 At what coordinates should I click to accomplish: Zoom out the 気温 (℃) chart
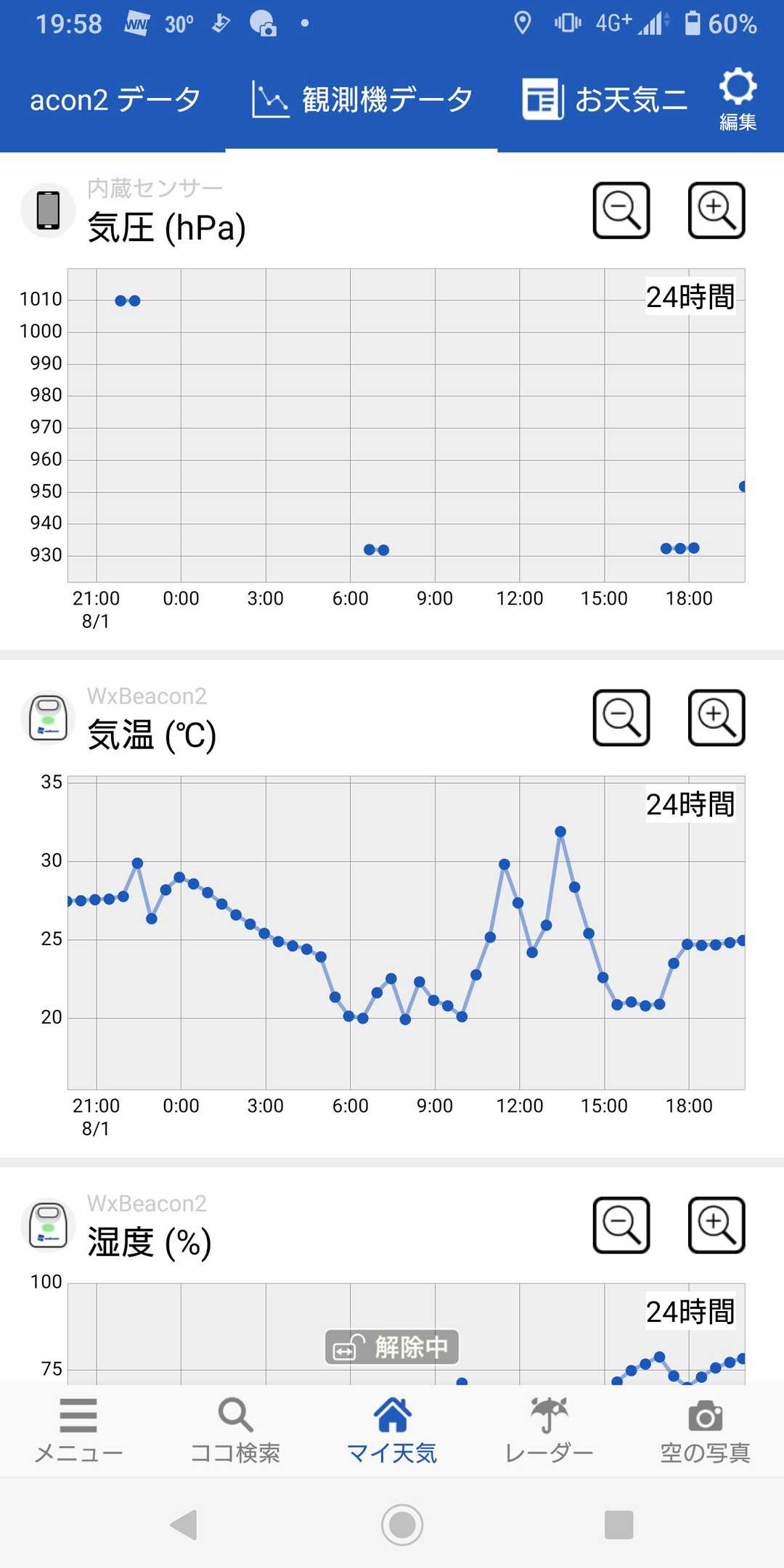[621, 718]
